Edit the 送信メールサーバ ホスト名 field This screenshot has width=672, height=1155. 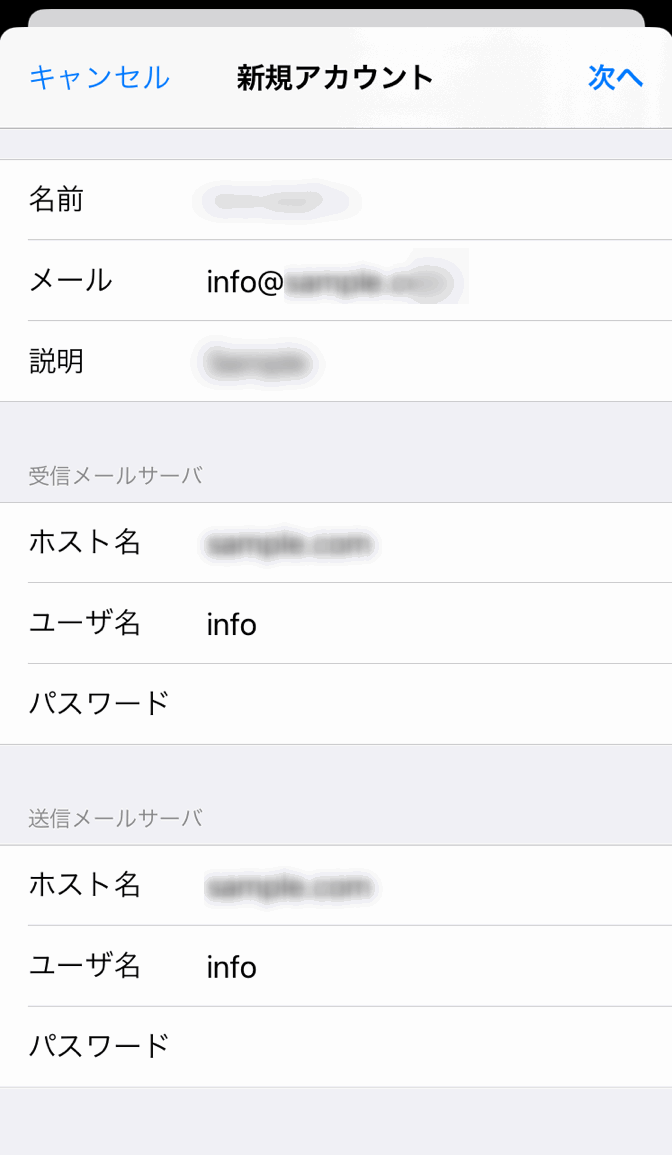point(336,885)
